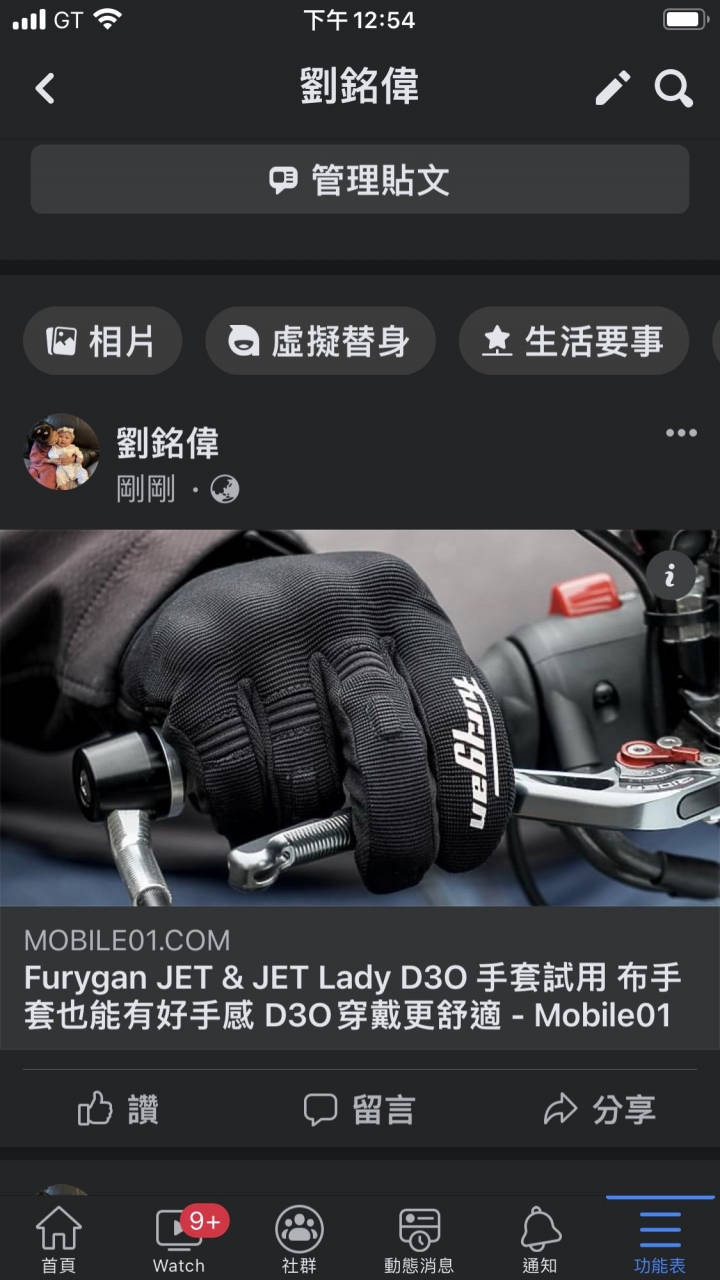The width and height of the screenshot is (720, 1280).
Task: Like the post with 讚
Action: (118, 1109)
